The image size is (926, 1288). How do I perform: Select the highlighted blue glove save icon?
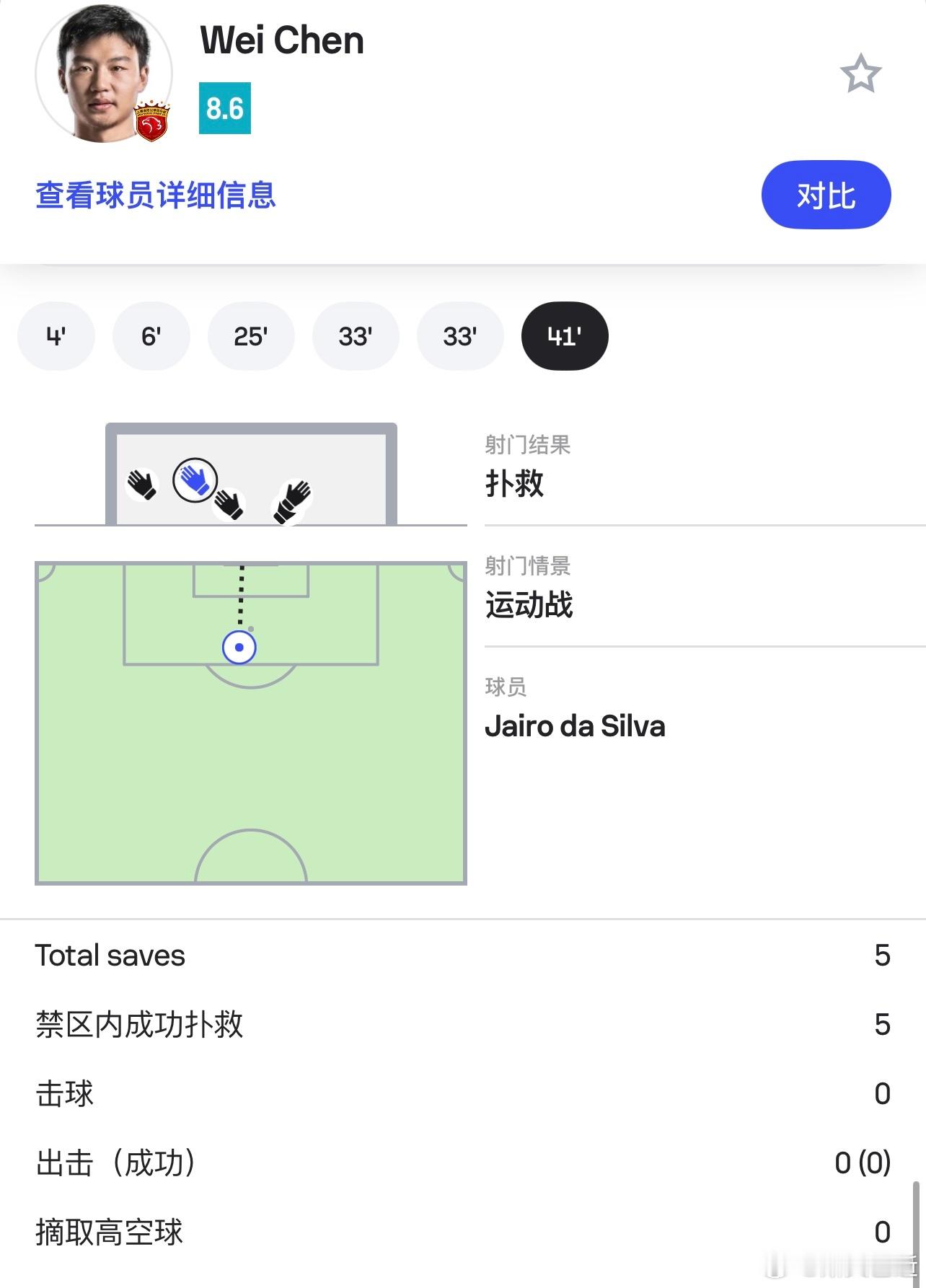click(x=195, y=479)
